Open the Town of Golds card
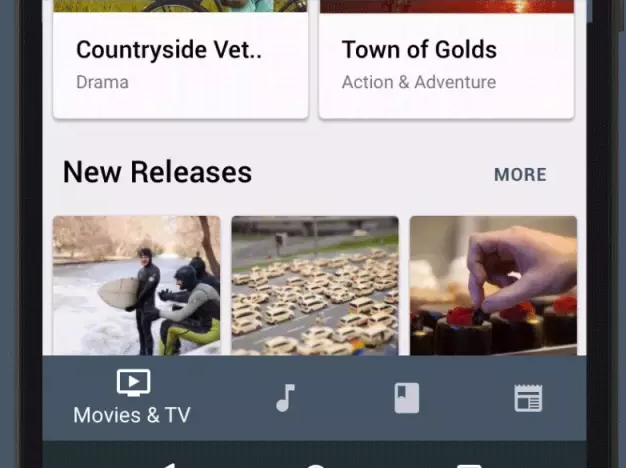This screenshot has width=626, height=468. click(446, 65)
